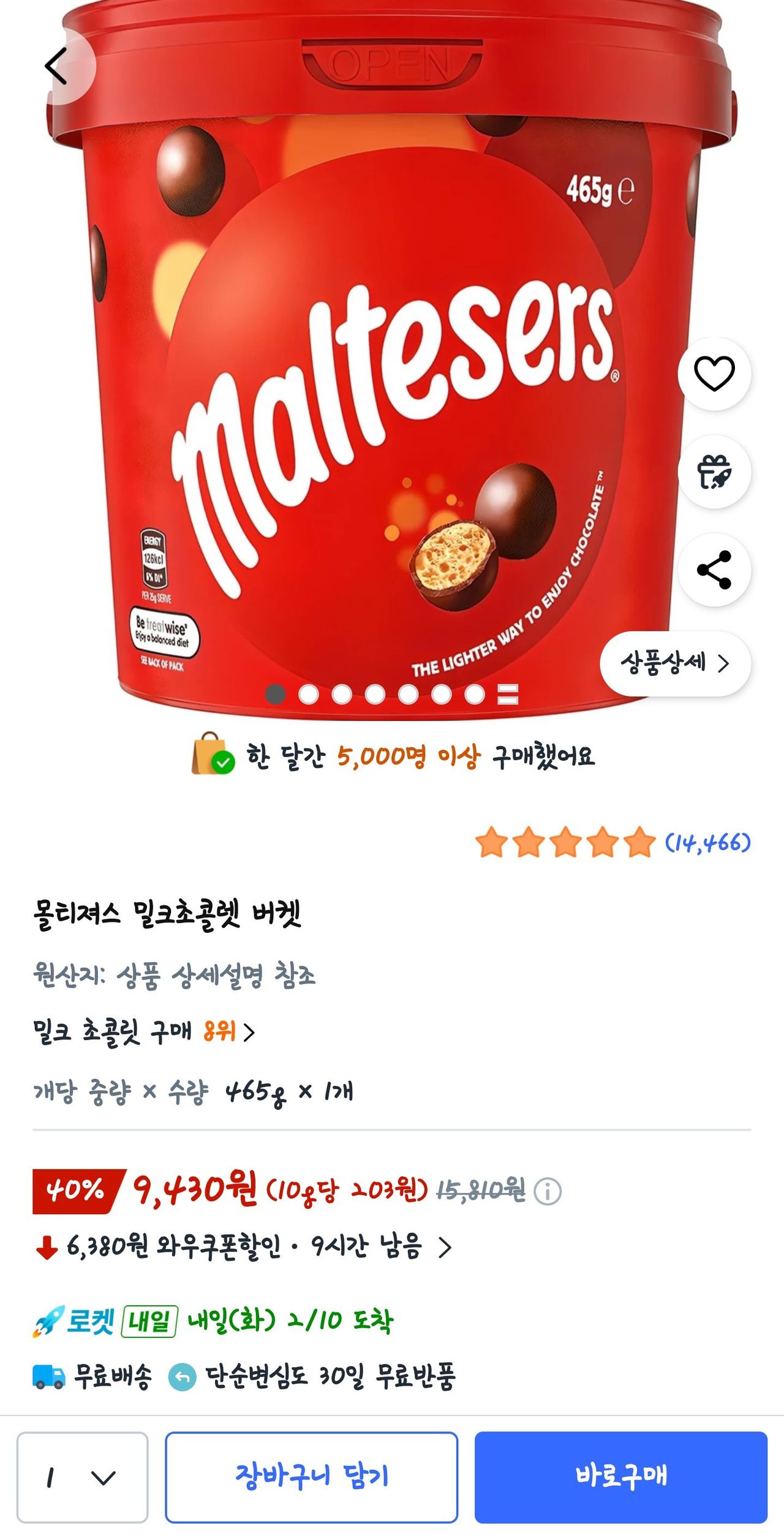Open the 6,380원 와우쿠폰할인 details
This screenshot has height=1540, width=784.
point(245,1247)
